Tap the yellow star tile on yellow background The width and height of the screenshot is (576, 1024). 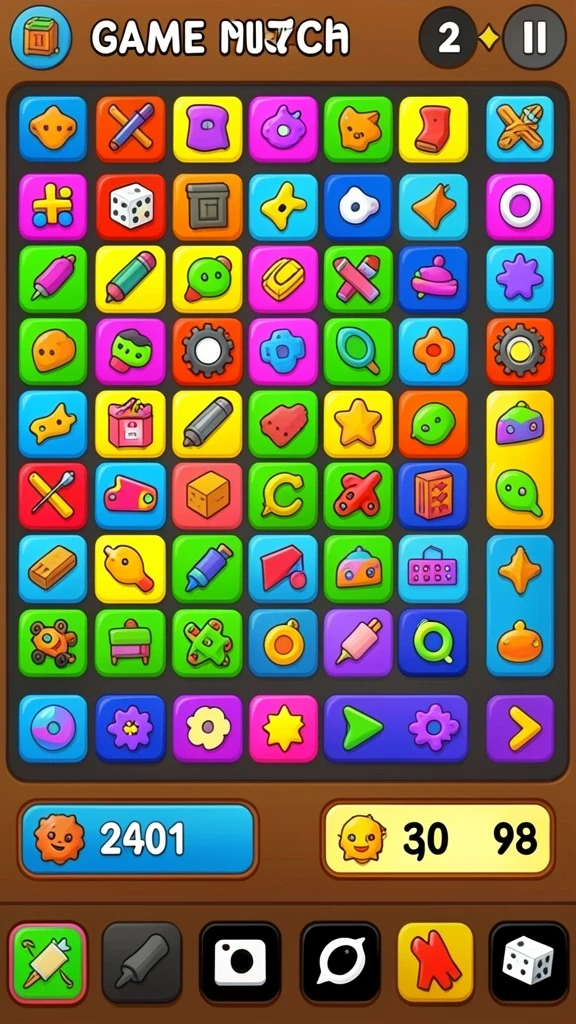[358, 424]
